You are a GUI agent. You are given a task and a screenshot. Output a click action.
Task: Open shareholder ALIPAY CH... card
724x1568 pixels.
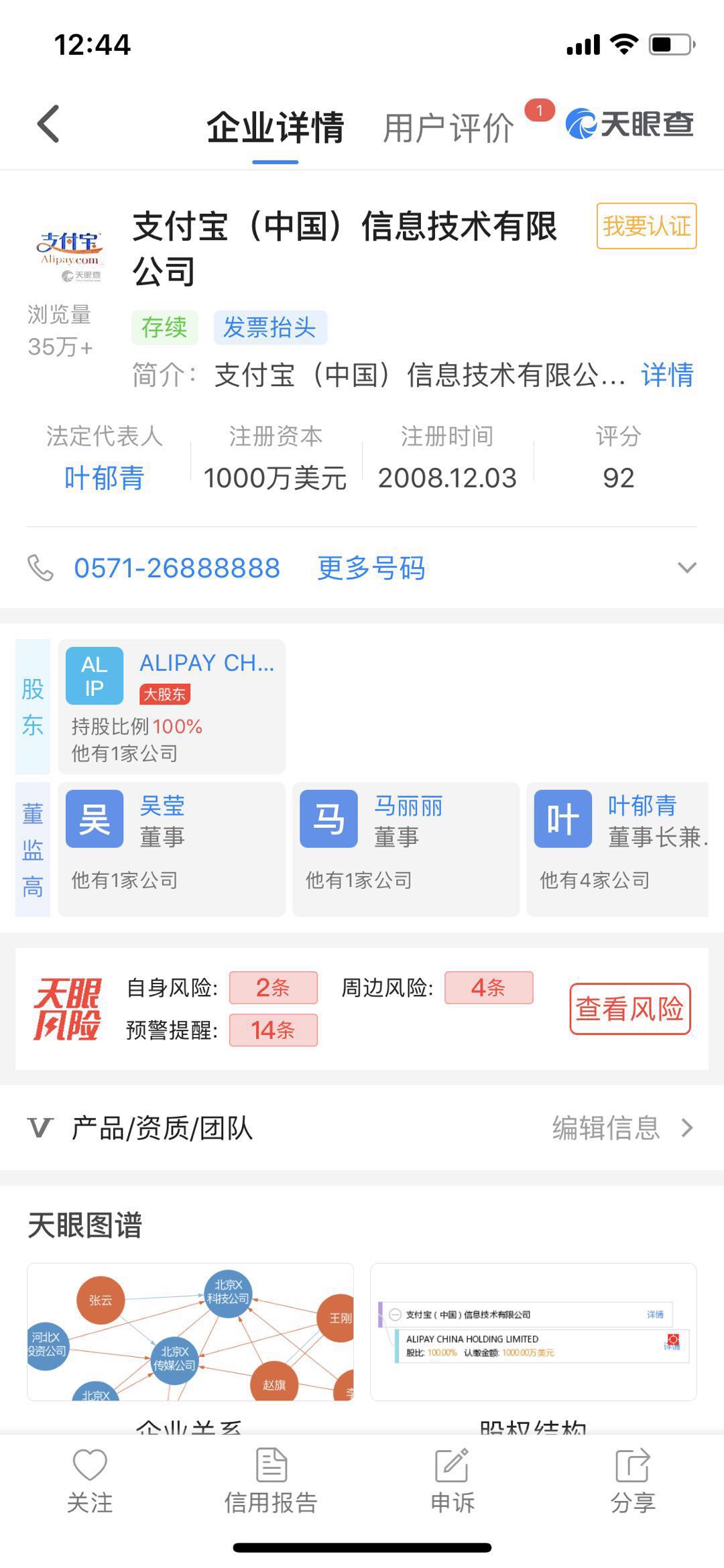(x=172, y=707)
